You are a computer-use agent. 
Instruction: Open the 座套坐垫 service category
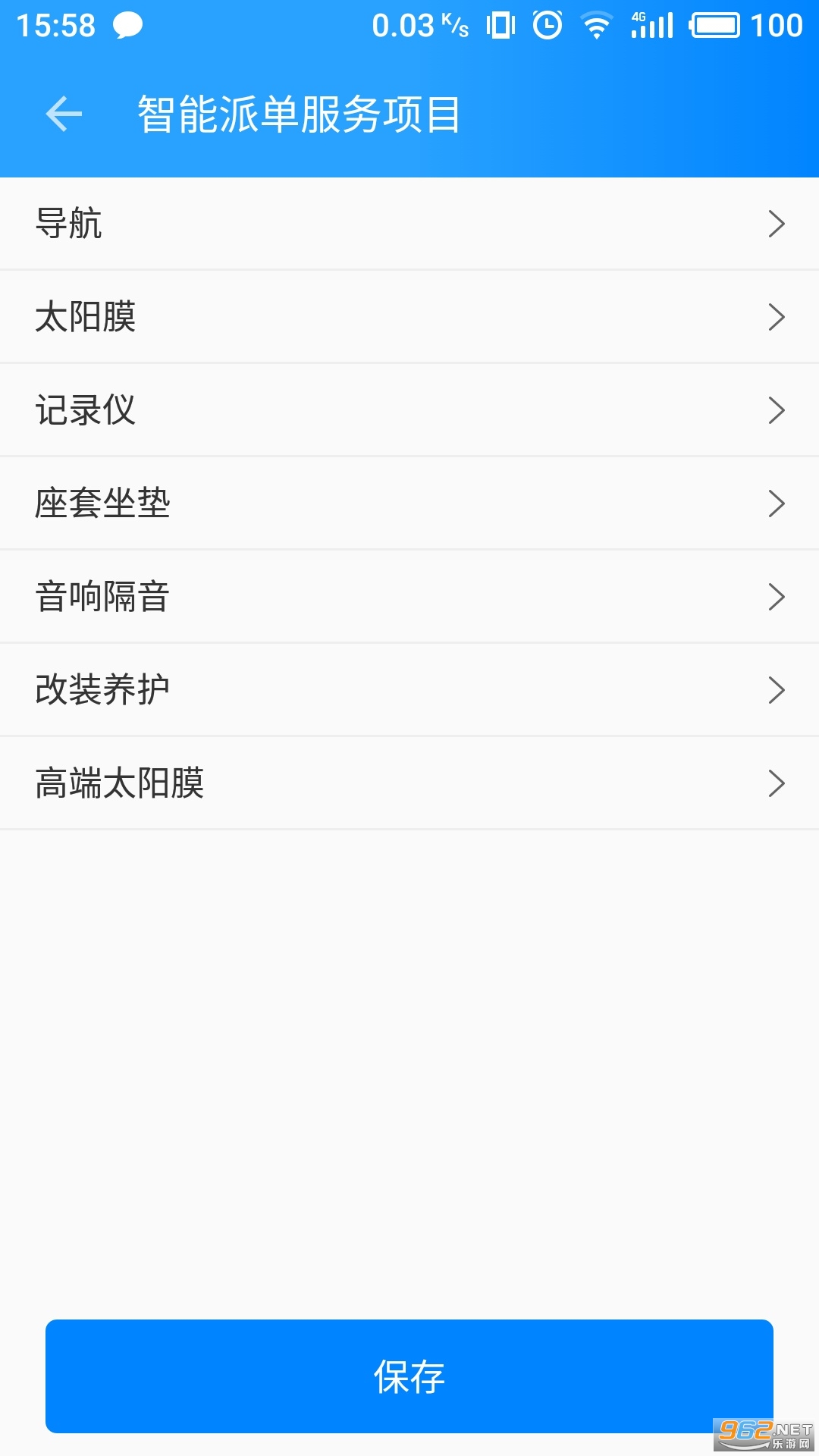(409, 504)
